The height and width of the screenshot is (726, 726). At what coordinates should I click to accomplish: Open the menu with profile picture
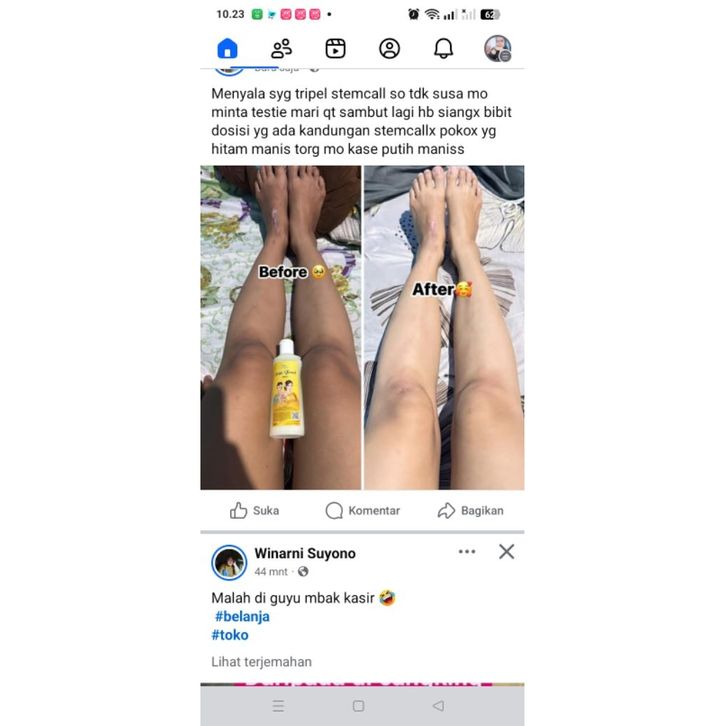click(497, 48)
